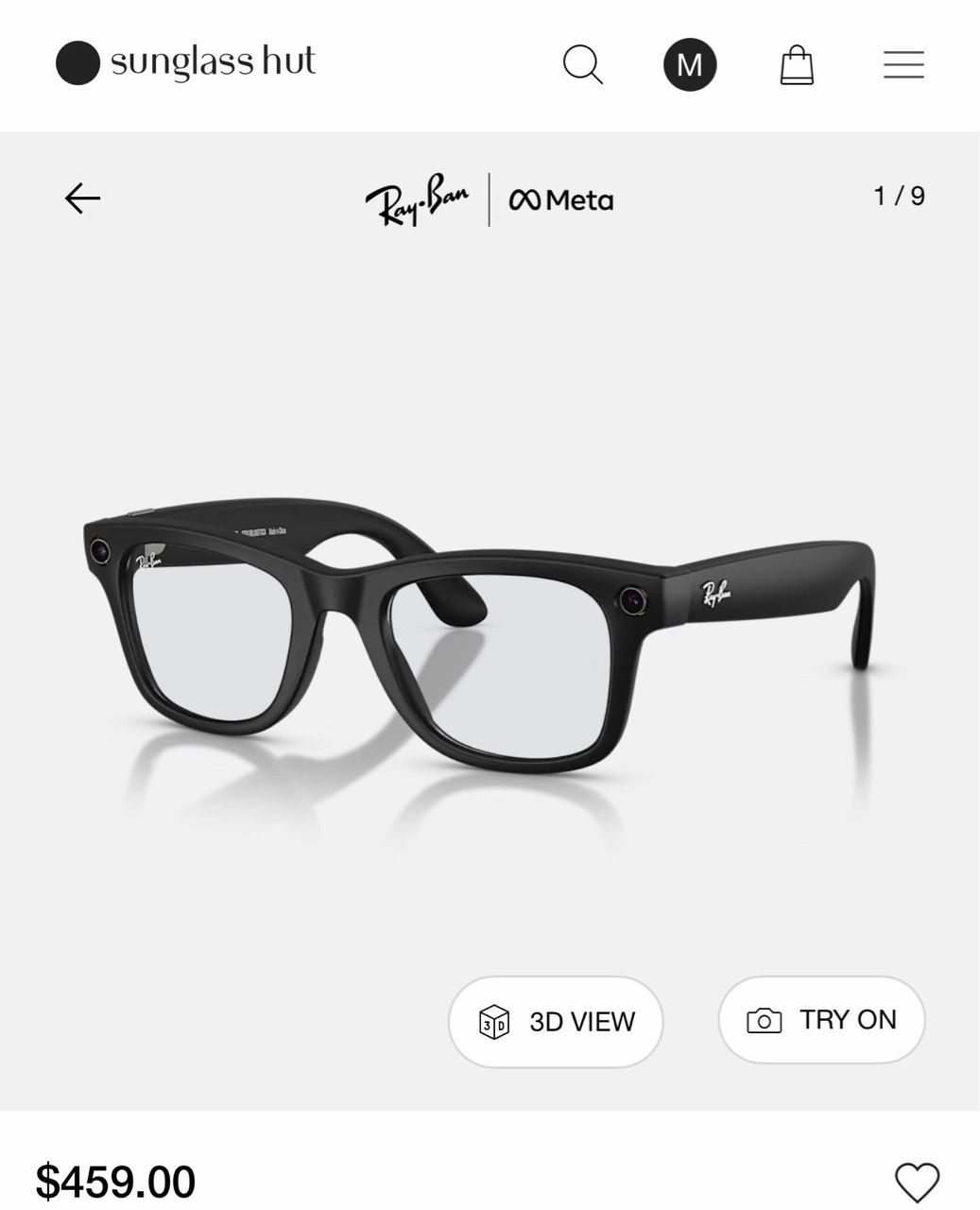Image resolution: width=980 pixels, height=1210 pixels.
Task: Open the search magnifier icon
Action: [x=583, y=64]
